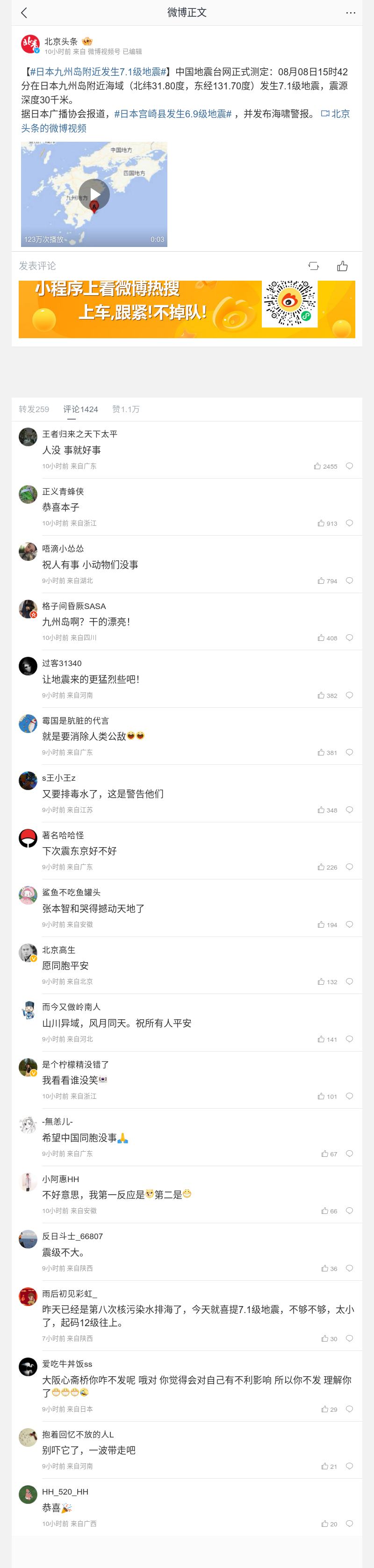Image resolution: width=374 pixels, height=1568 pixels.
Task: Repost this Weibo post
Action: click(313, 266)
